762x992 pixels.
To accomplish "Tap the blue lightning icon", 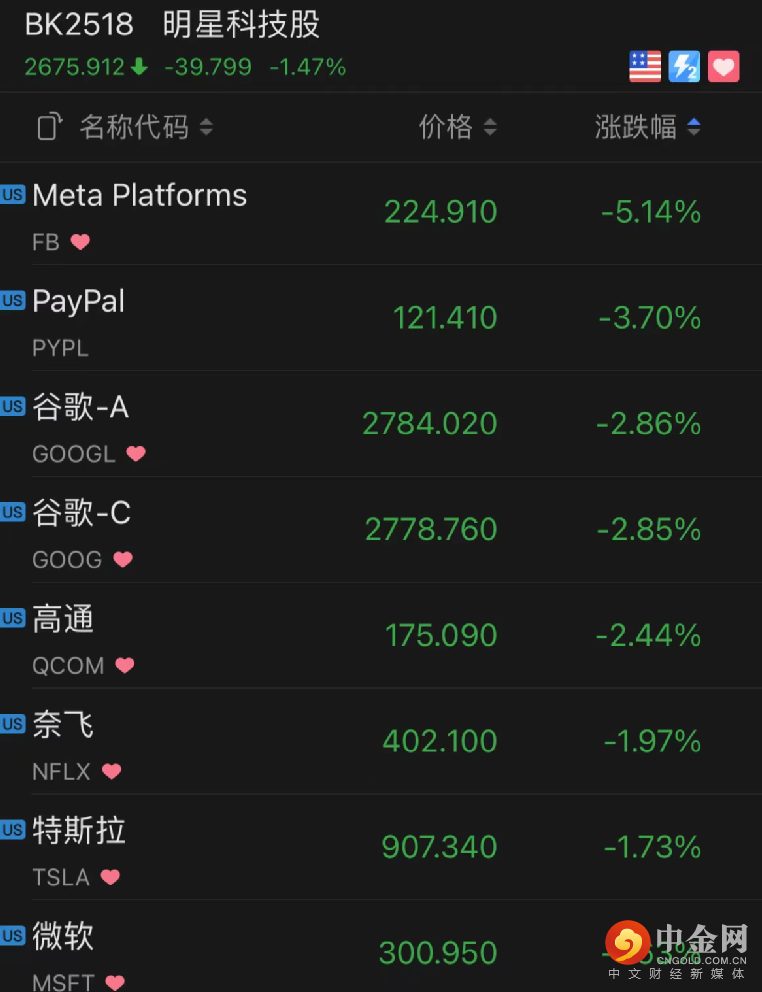I will click(684, 67).
